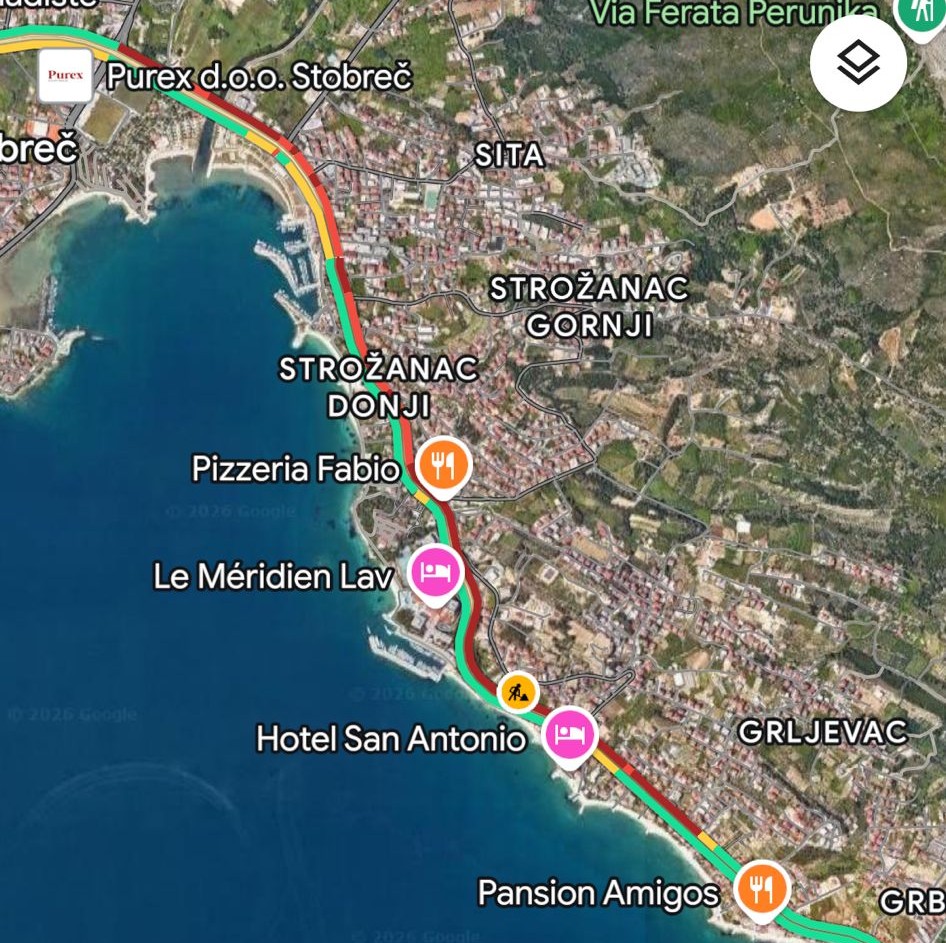Tap the Hotel San Antonio pin
Viewport: 946px width, 943px height.
tap(570, 736)
